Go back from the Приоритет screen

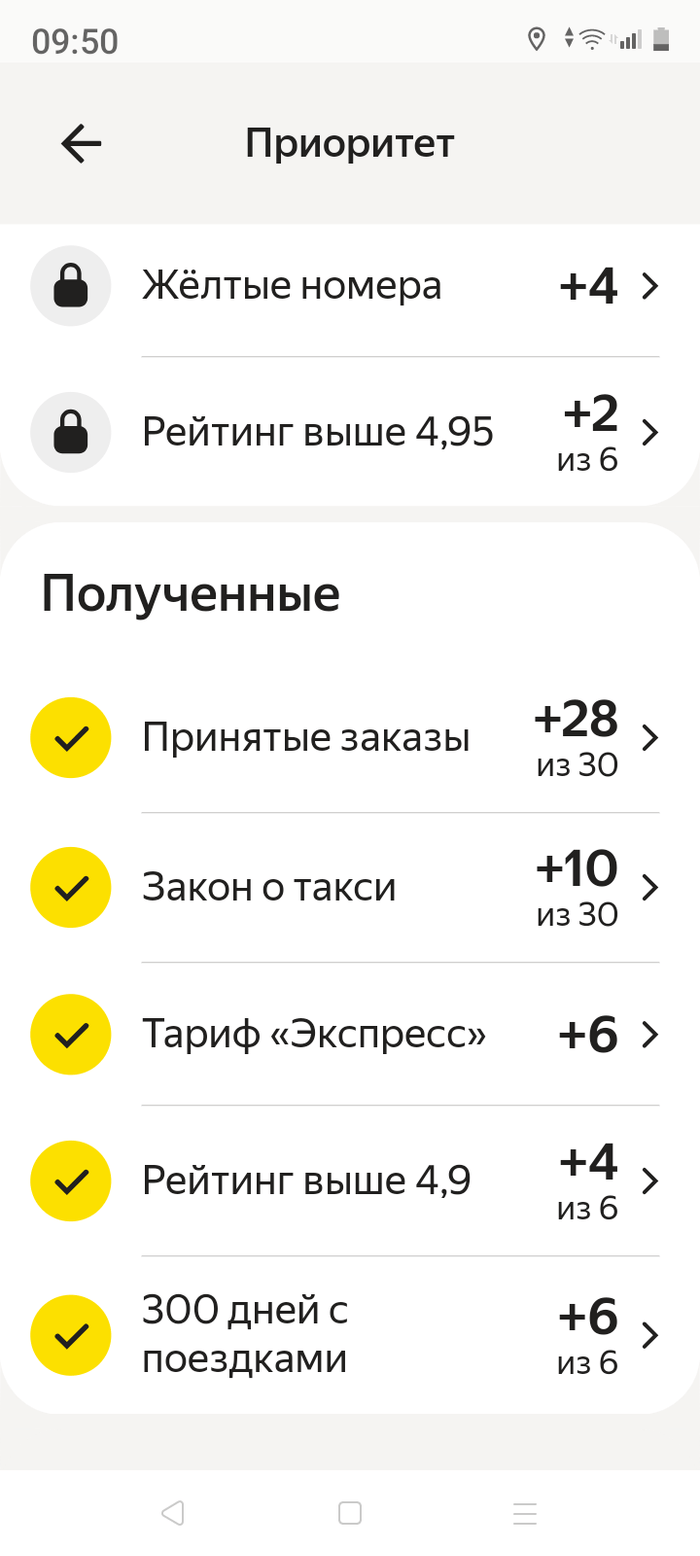[81, 144]
